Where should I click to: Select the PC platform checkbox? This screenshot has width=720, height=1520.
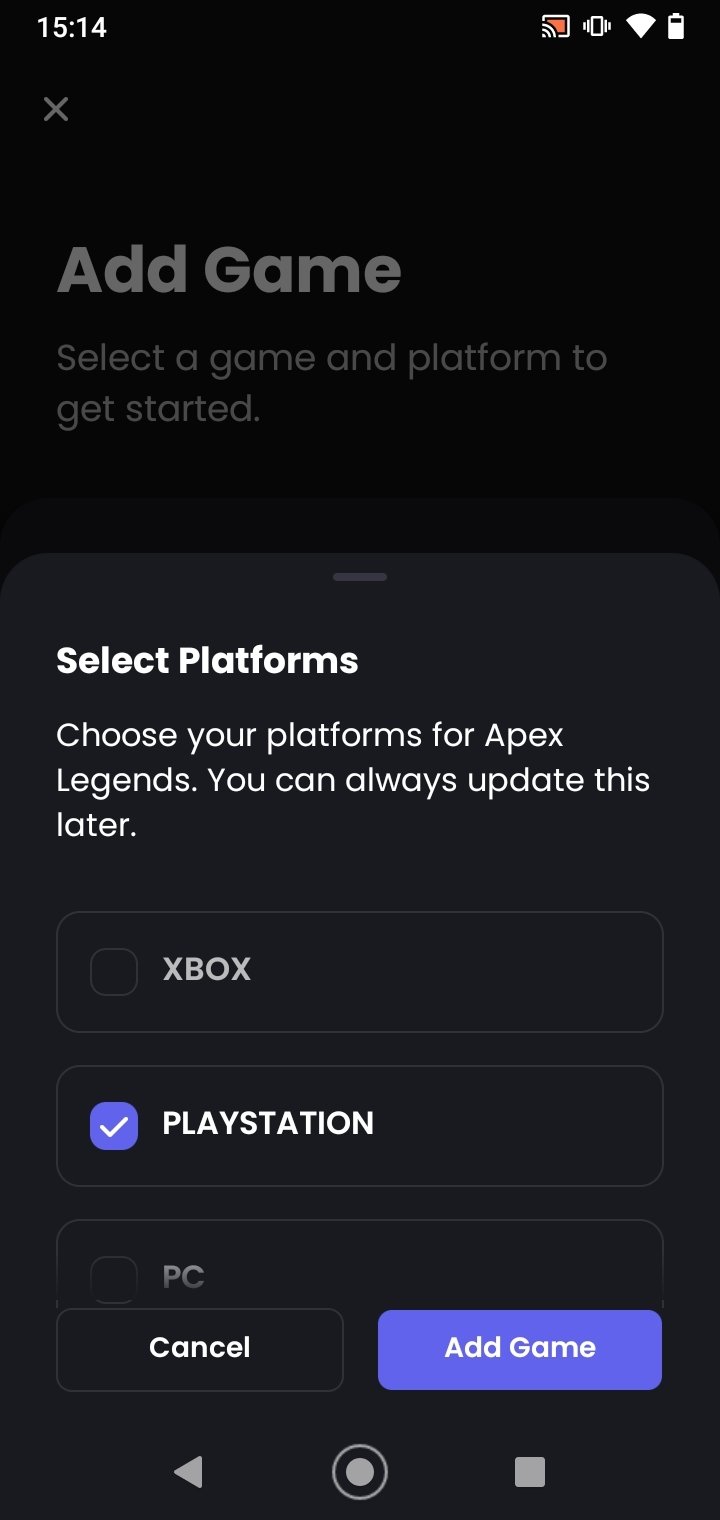(114, 1279)
